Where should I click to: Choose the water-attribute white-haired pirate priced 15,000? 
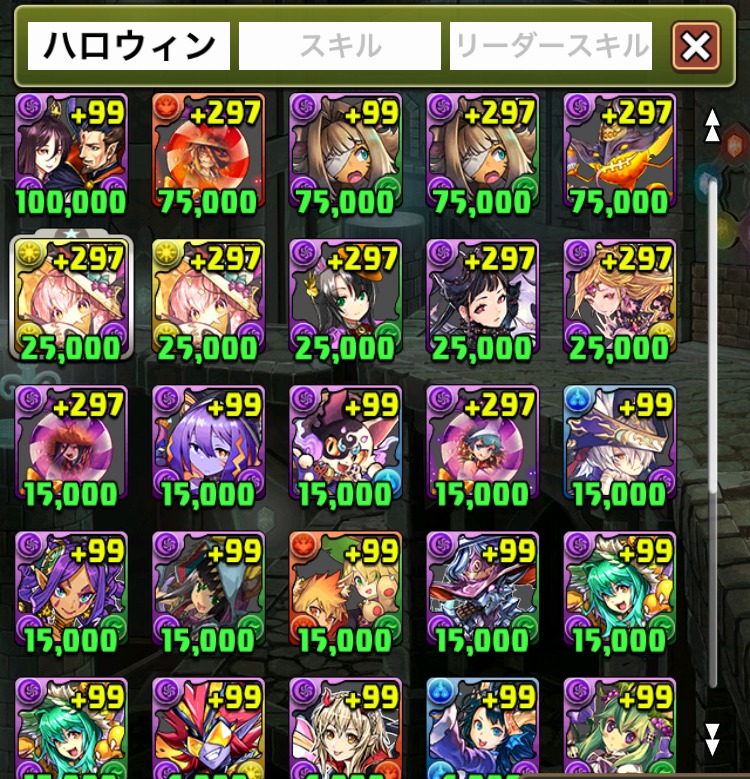[619, 443]
